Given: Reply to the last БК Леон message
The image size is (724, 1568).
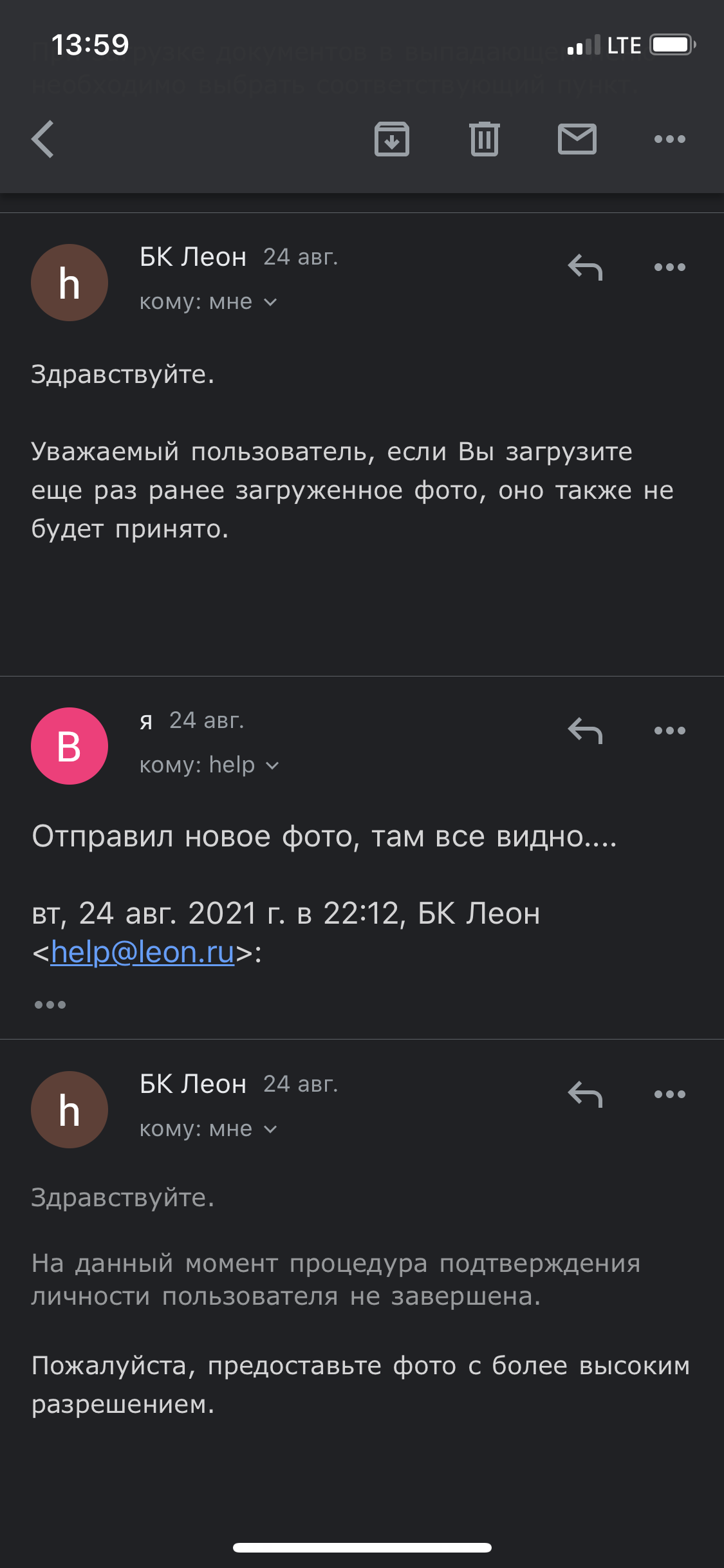Looking at the screenshot, I should (584, 1094).
